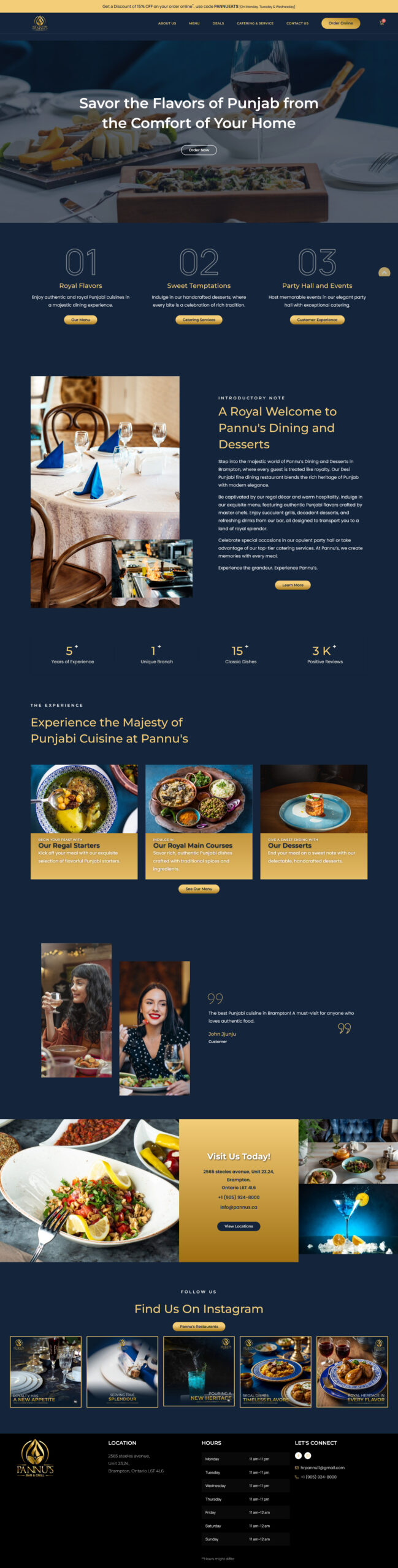Viewport: 398px width, 1568px height.
Task: Tap Learn More in introductory note
Action: coord(293,585)
